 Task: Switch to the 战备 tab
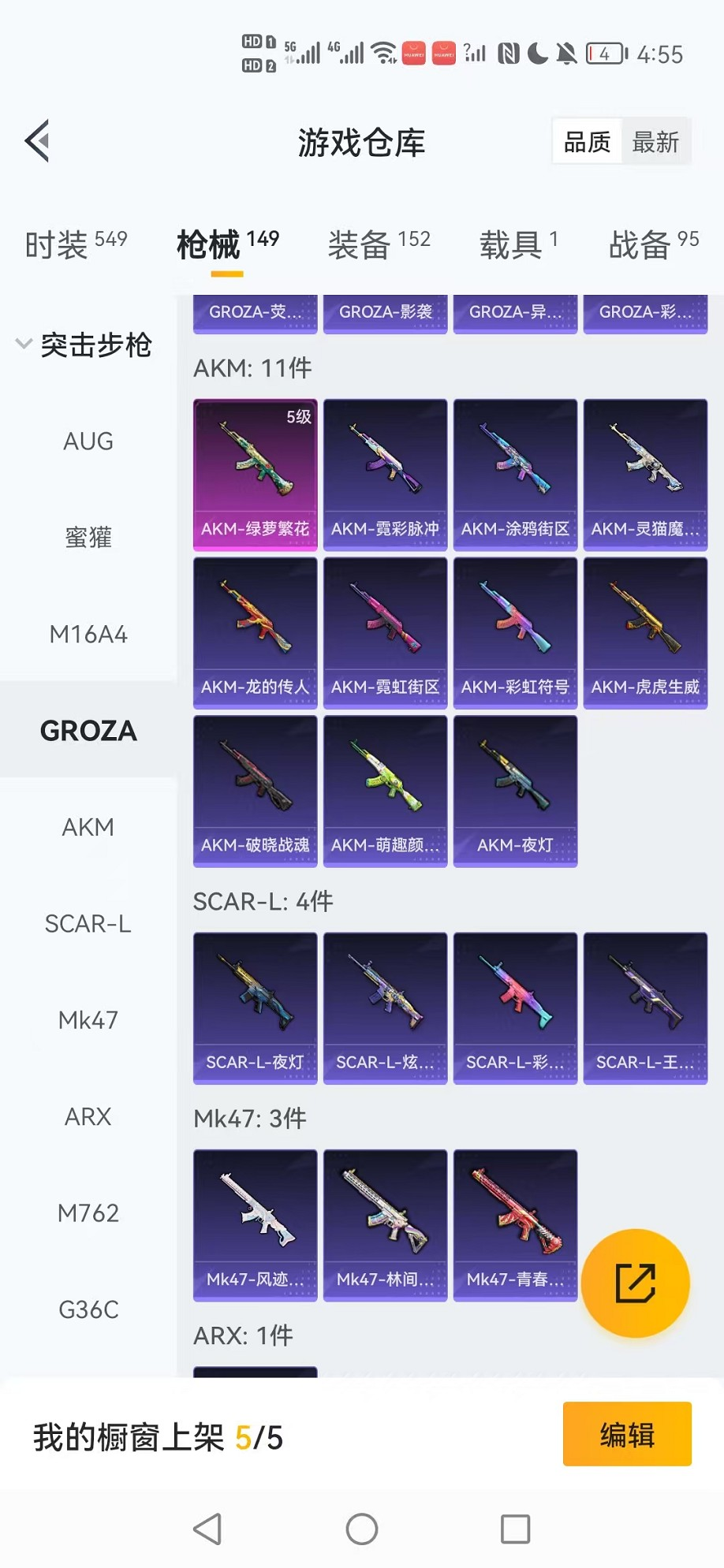pyautogui.click(x=653, y=244)
